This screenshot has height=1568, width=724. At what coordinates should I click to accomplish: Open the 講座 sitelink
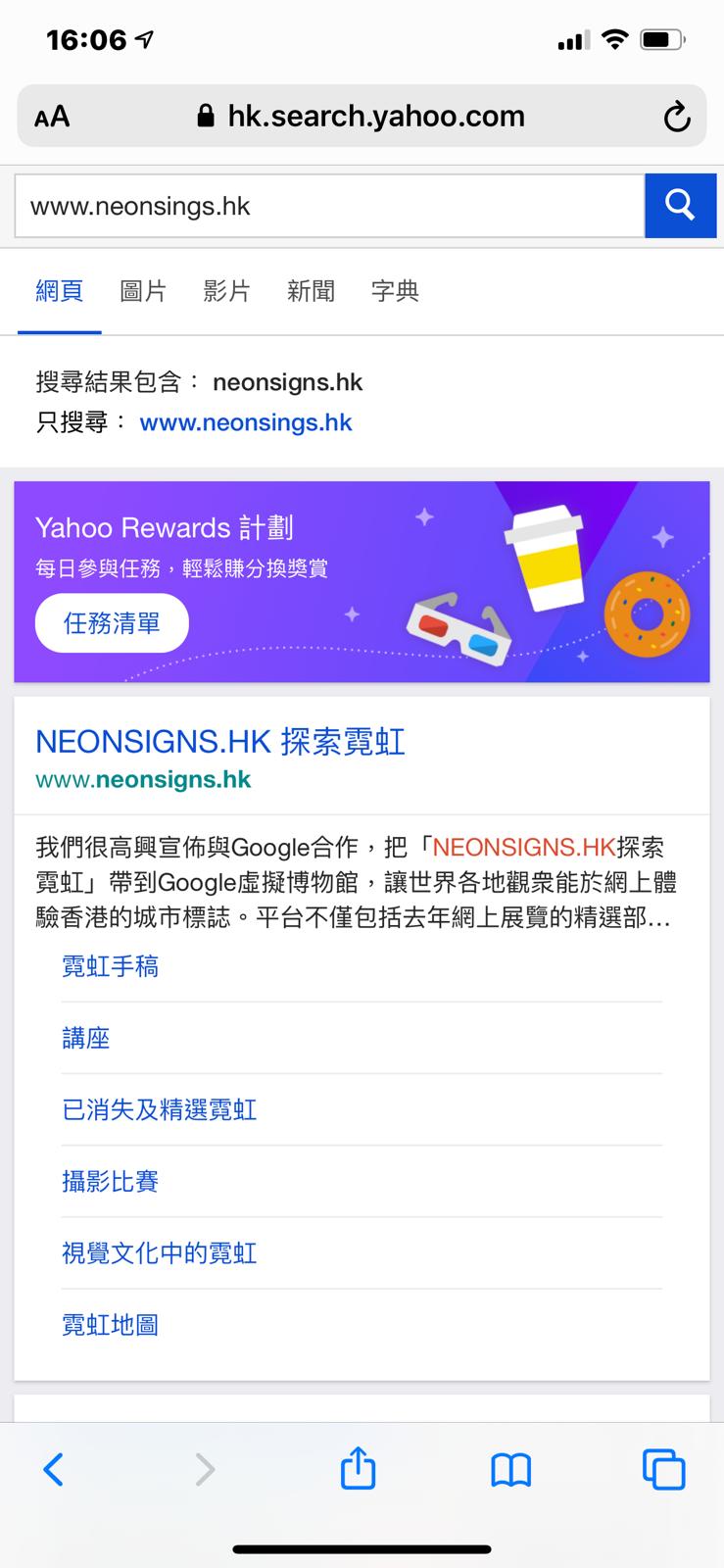[86, 1039]
